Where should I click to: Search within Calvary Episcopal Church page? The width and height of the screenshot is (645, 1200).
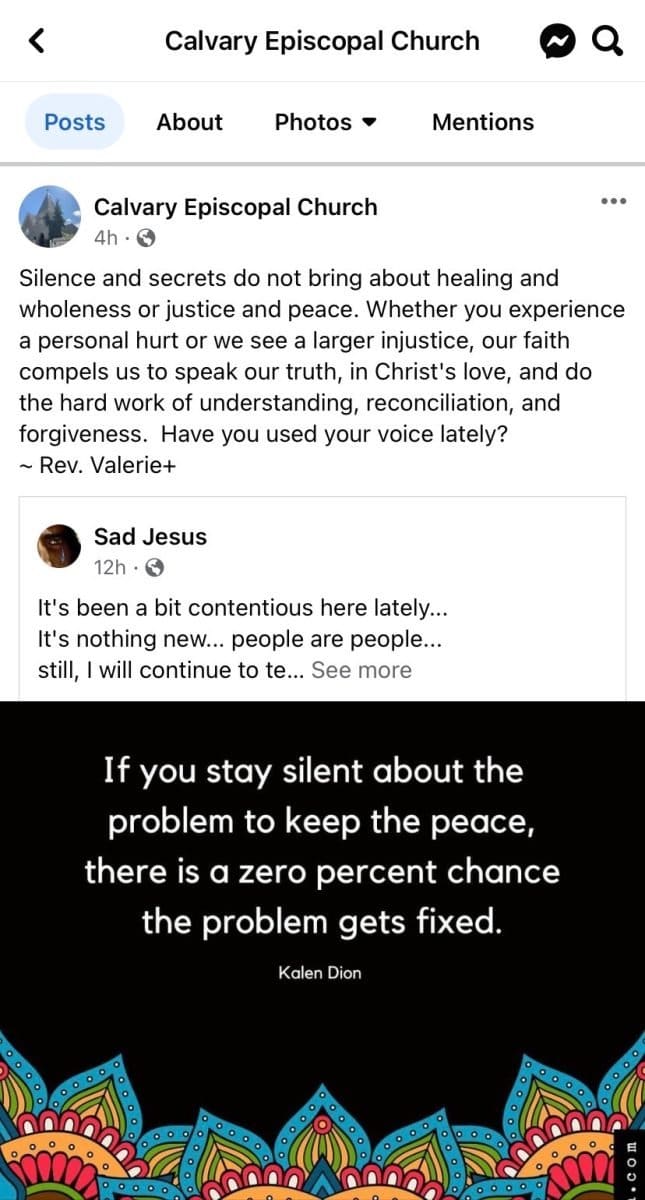[x=608, y=41]
